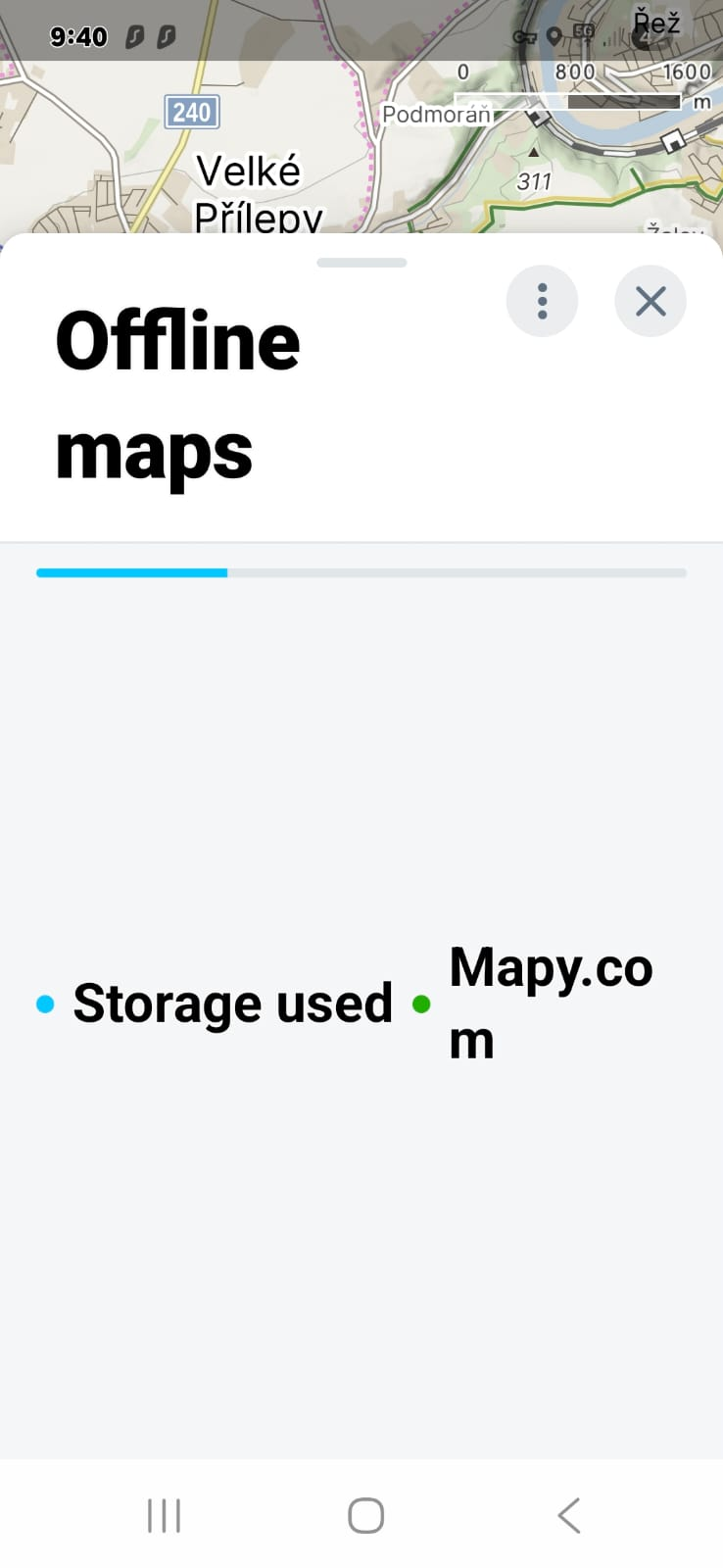Go to the home screen
The width and height of the screenshot is (723, 1568).
pyautogui.click(x=365, y=1515)
